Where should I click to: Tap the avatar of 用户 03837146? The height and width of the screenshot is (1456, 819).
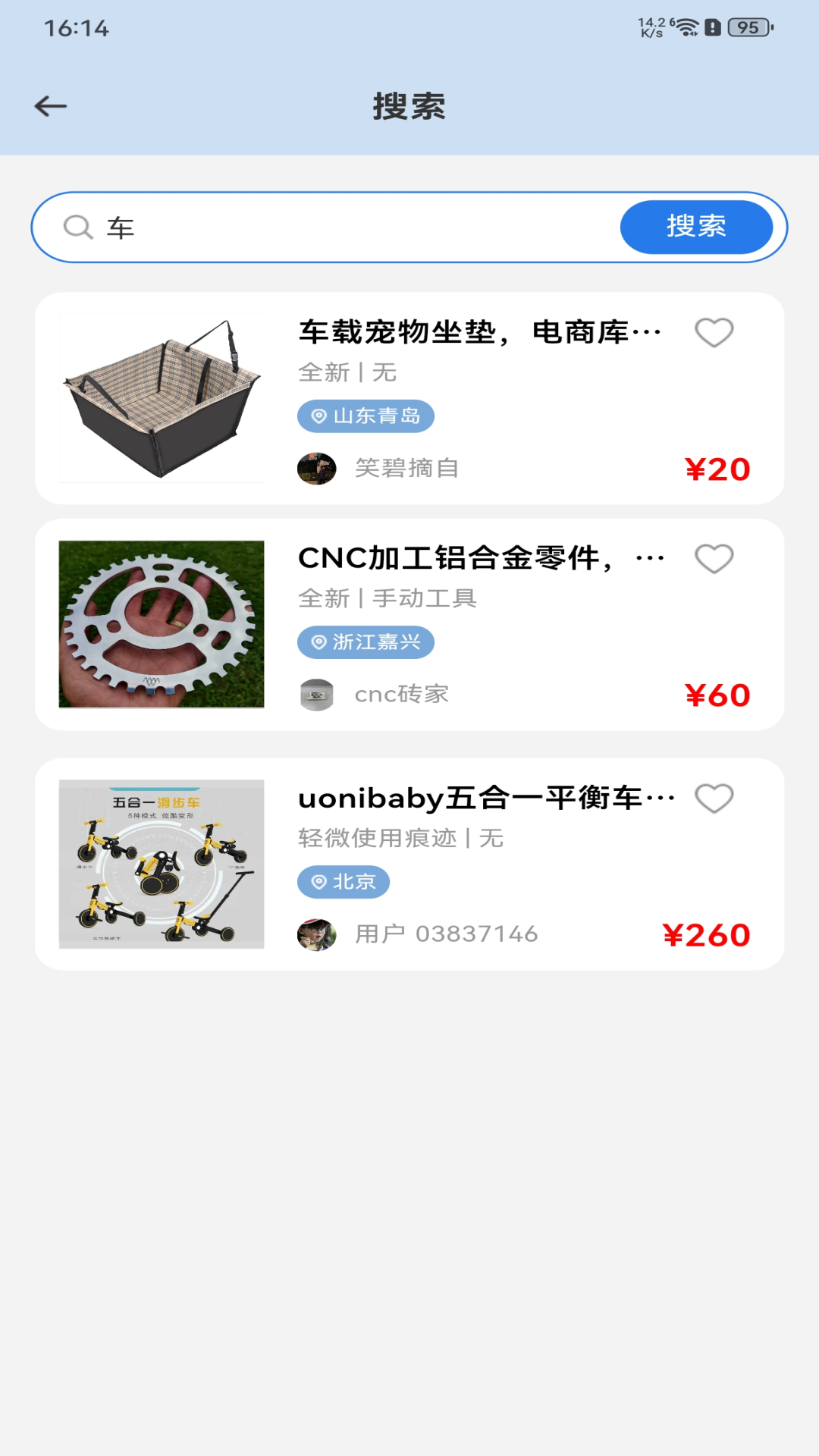[x=318, y=933]
